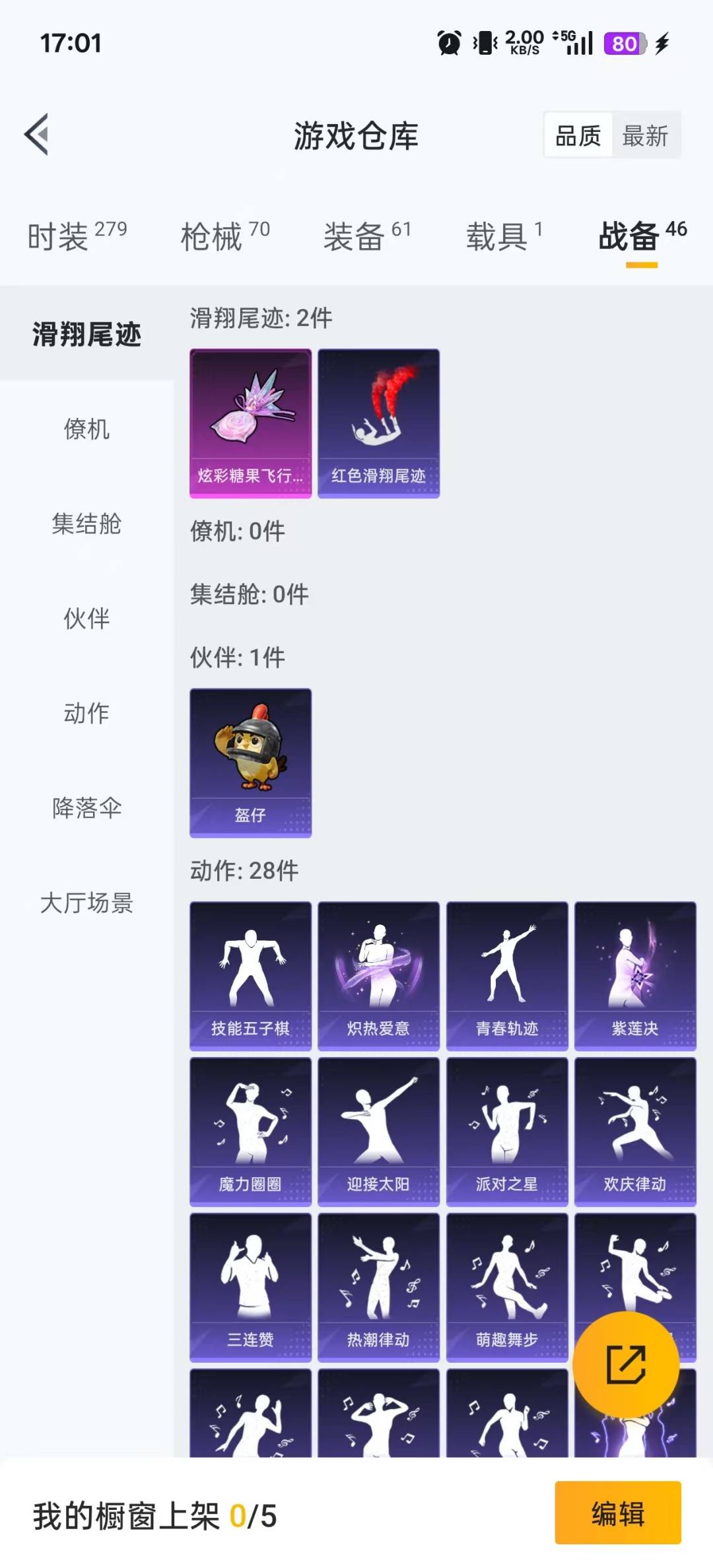Tap the 编辑 button

[x=617, y=1517]
